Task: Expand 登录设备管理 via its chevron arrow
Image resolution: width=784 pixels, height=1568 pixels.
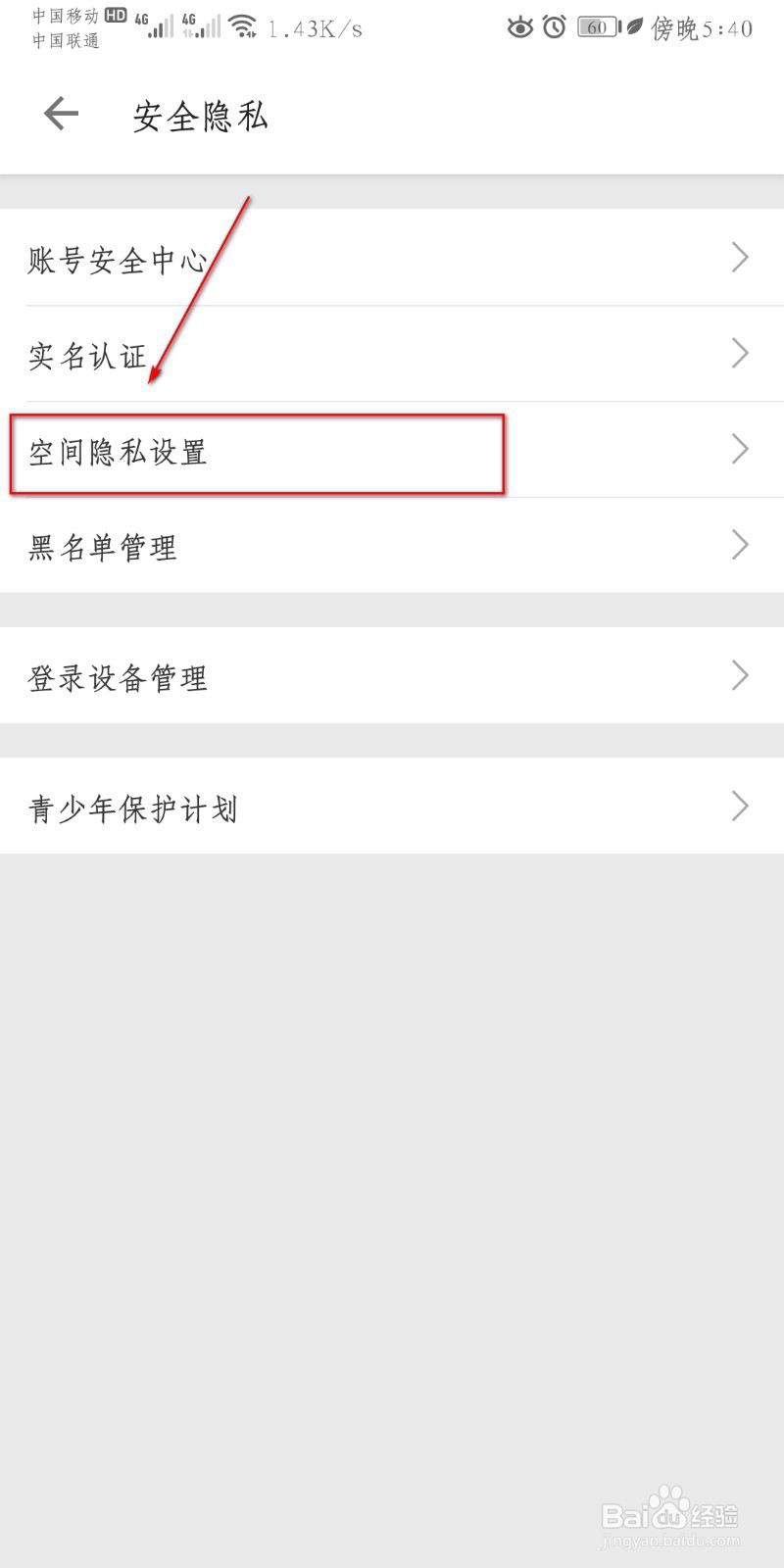Action: point(740,675)
